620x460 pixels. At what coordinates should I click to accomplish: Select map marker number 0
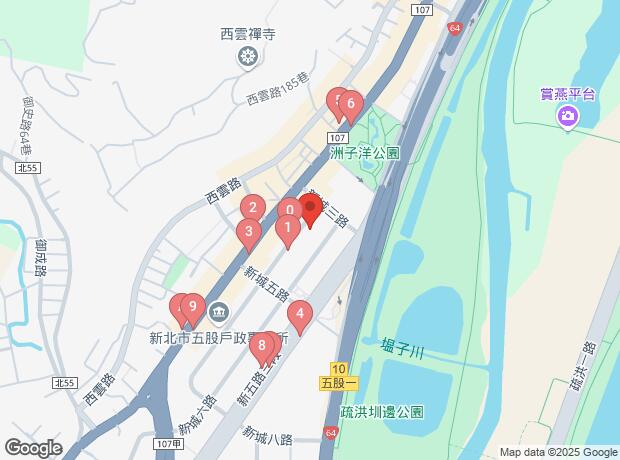click(x=287, y=210)
